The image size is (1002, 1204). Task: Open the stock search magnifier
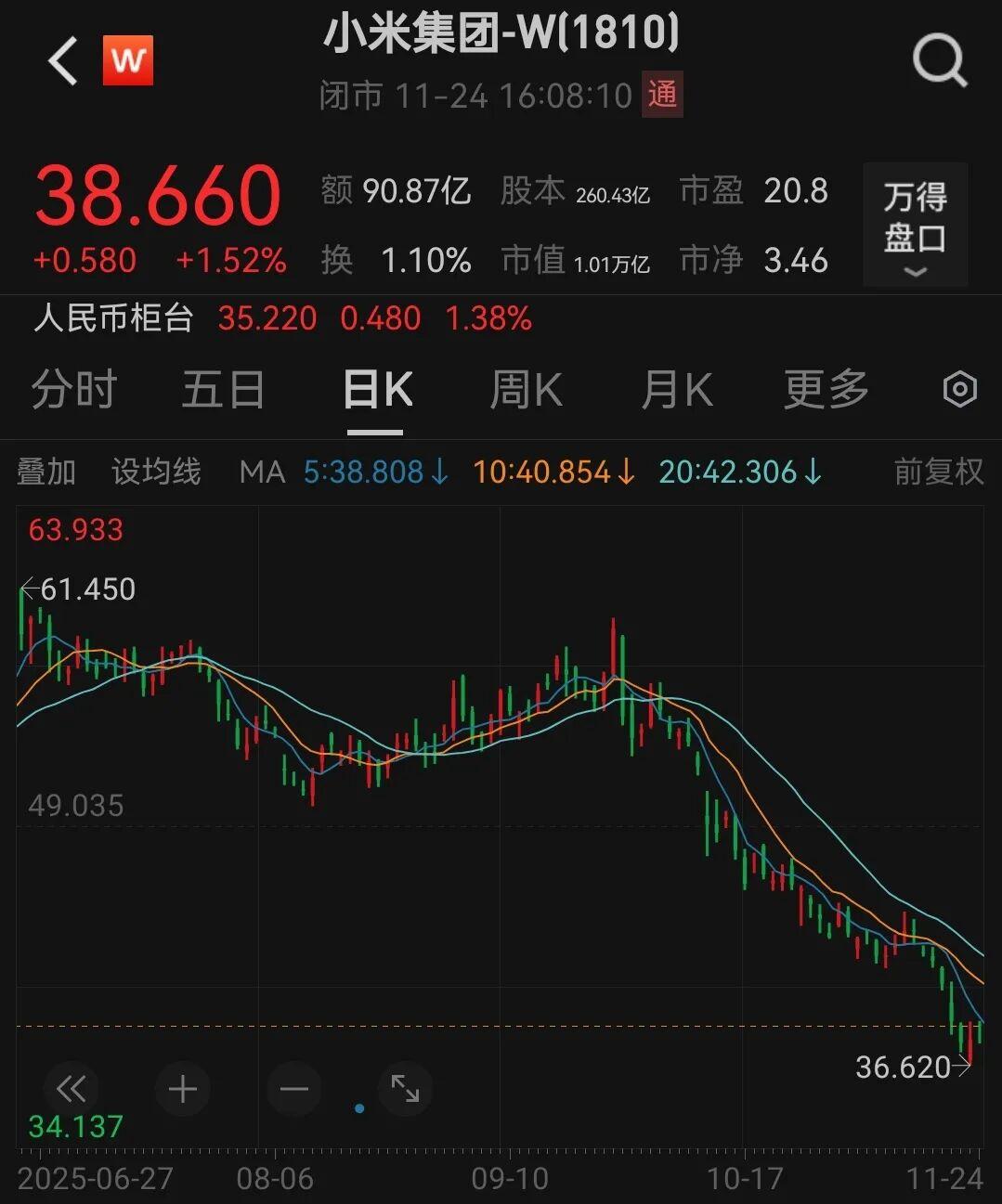point(941,59)
